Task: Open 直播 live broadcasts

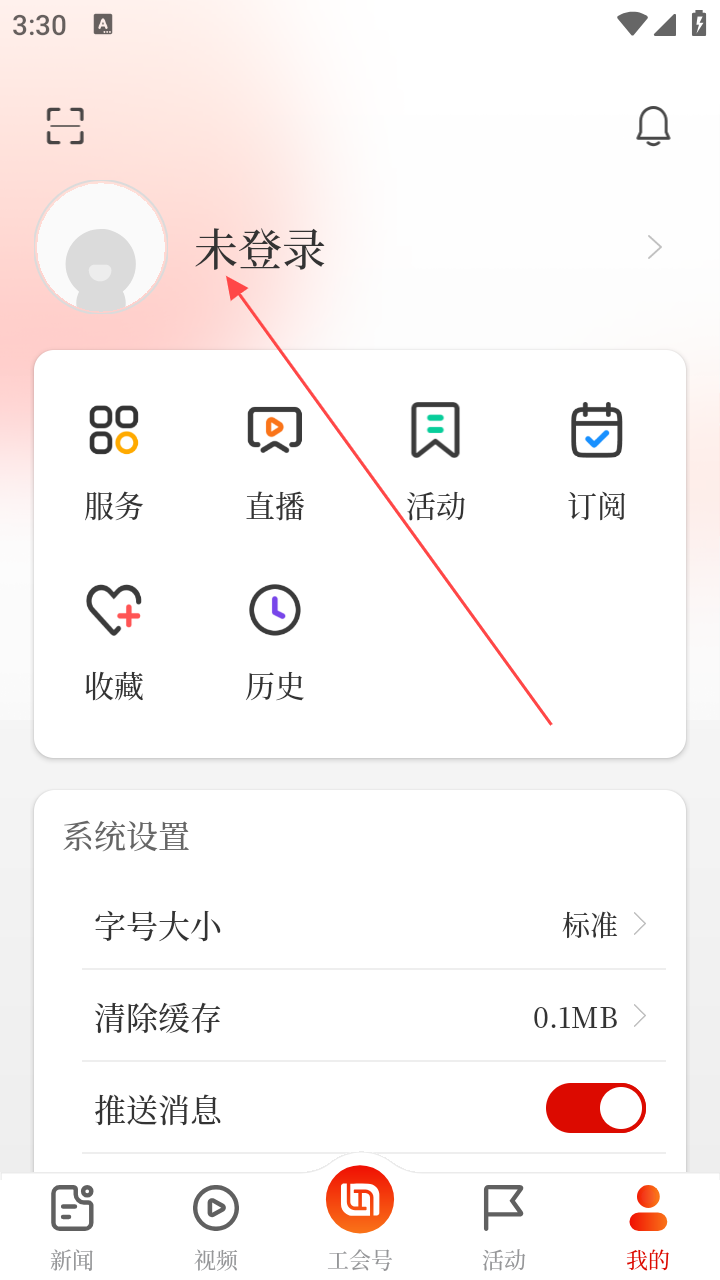Action: pyautogui.click(x=275, y=461)
